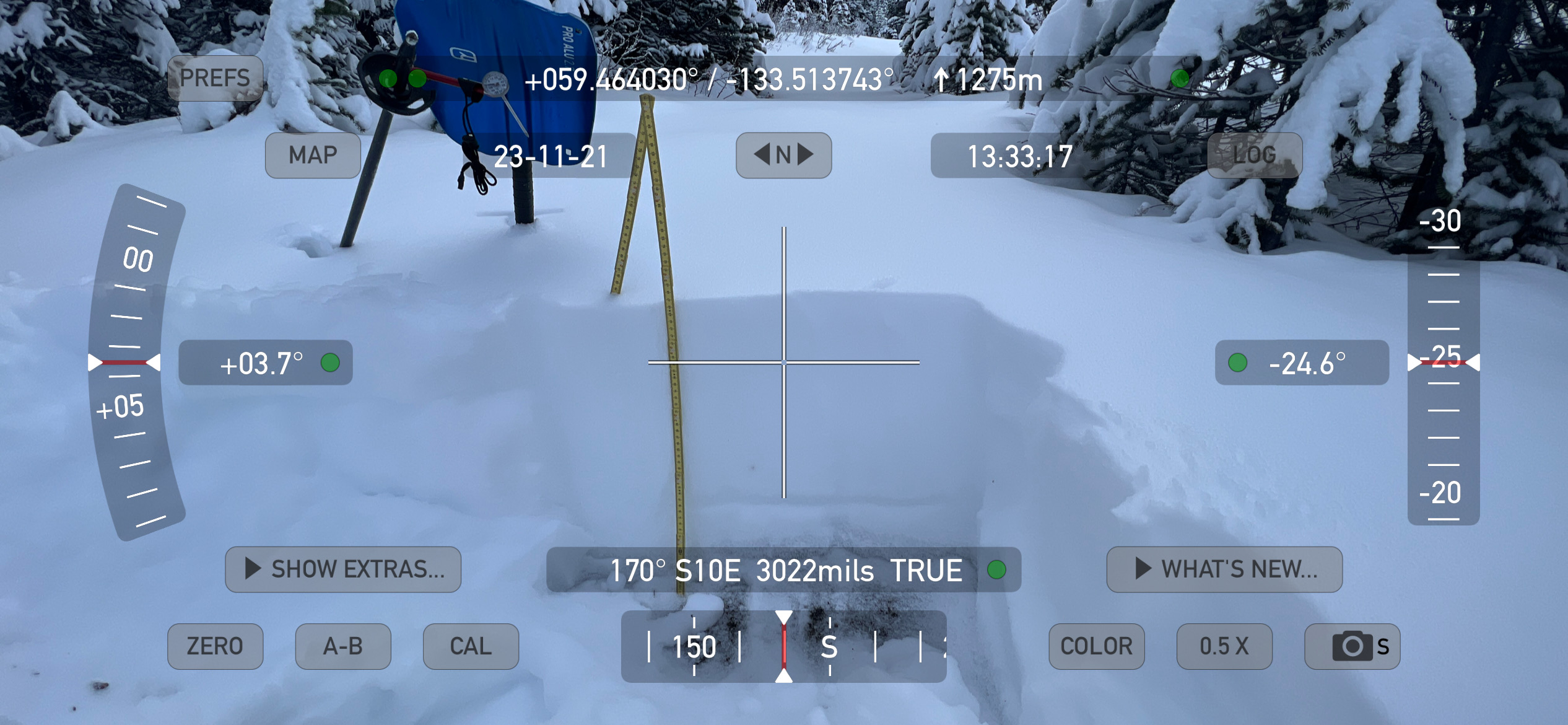The image size is (1568, 725).
Task: Change the overlay COLOR
Action: tap(1096, 646)
